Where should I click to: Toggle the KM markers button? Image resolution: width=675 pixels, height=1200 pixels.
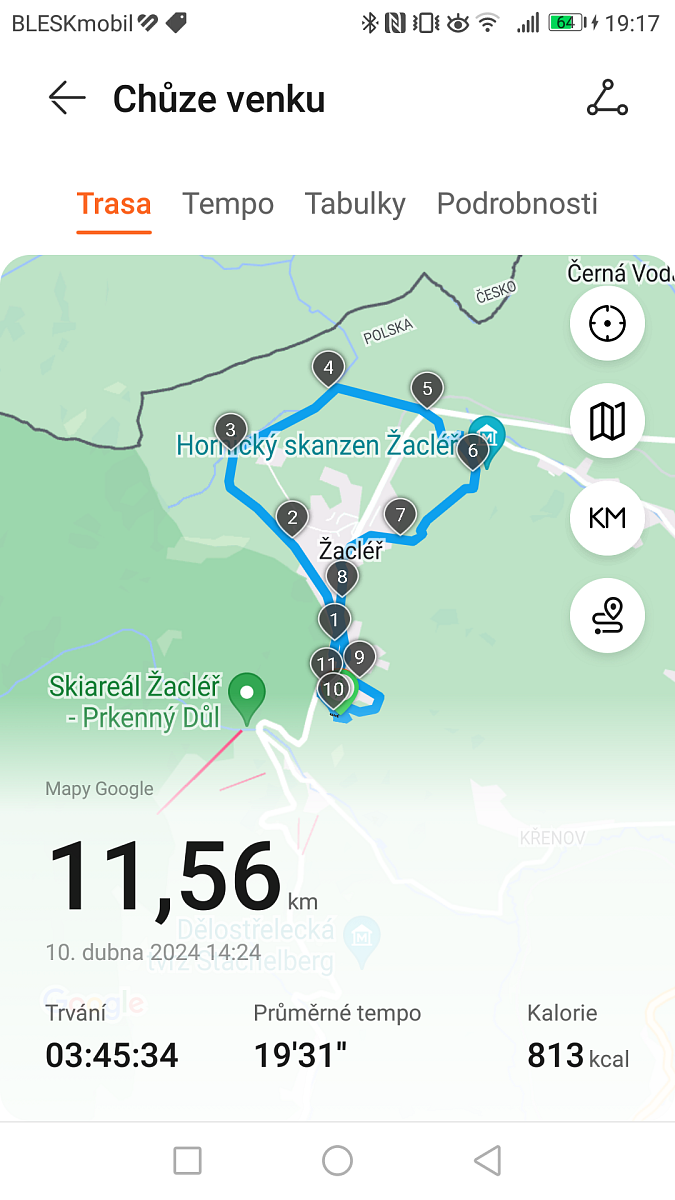pyautogui.click(x=607, y=518)
